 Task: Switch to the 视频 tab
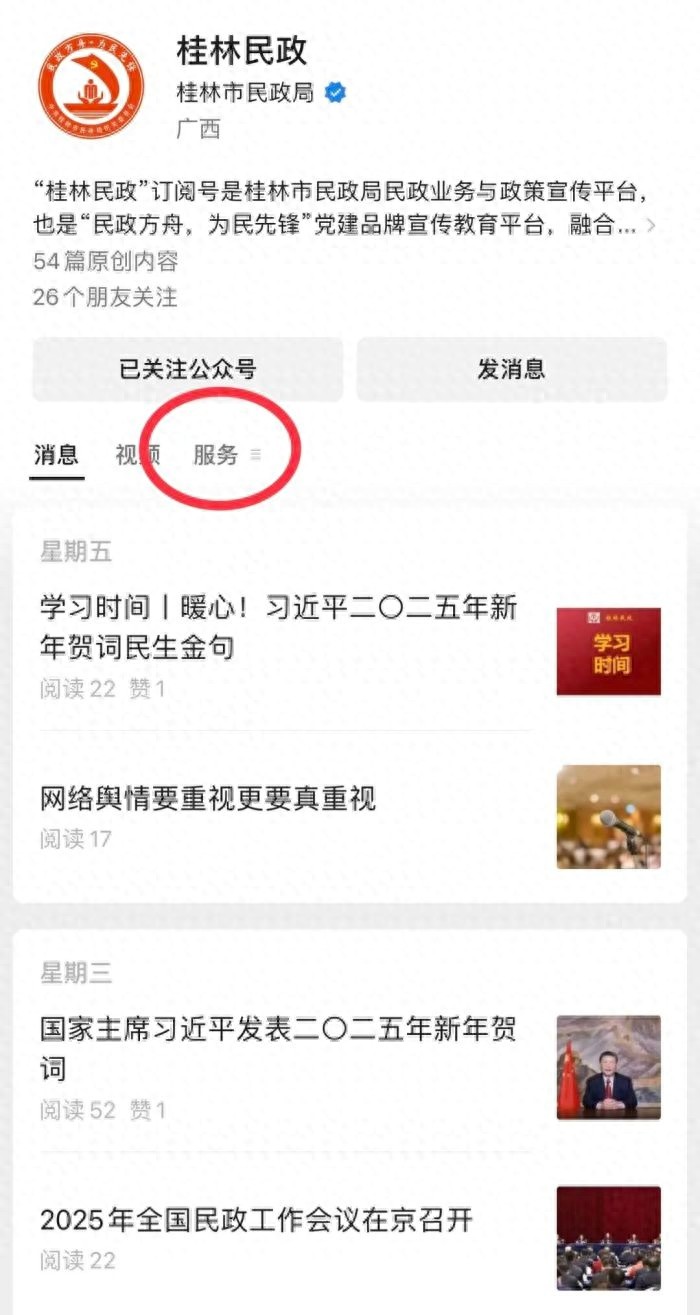pyautogui.click(x=137, y=456)
